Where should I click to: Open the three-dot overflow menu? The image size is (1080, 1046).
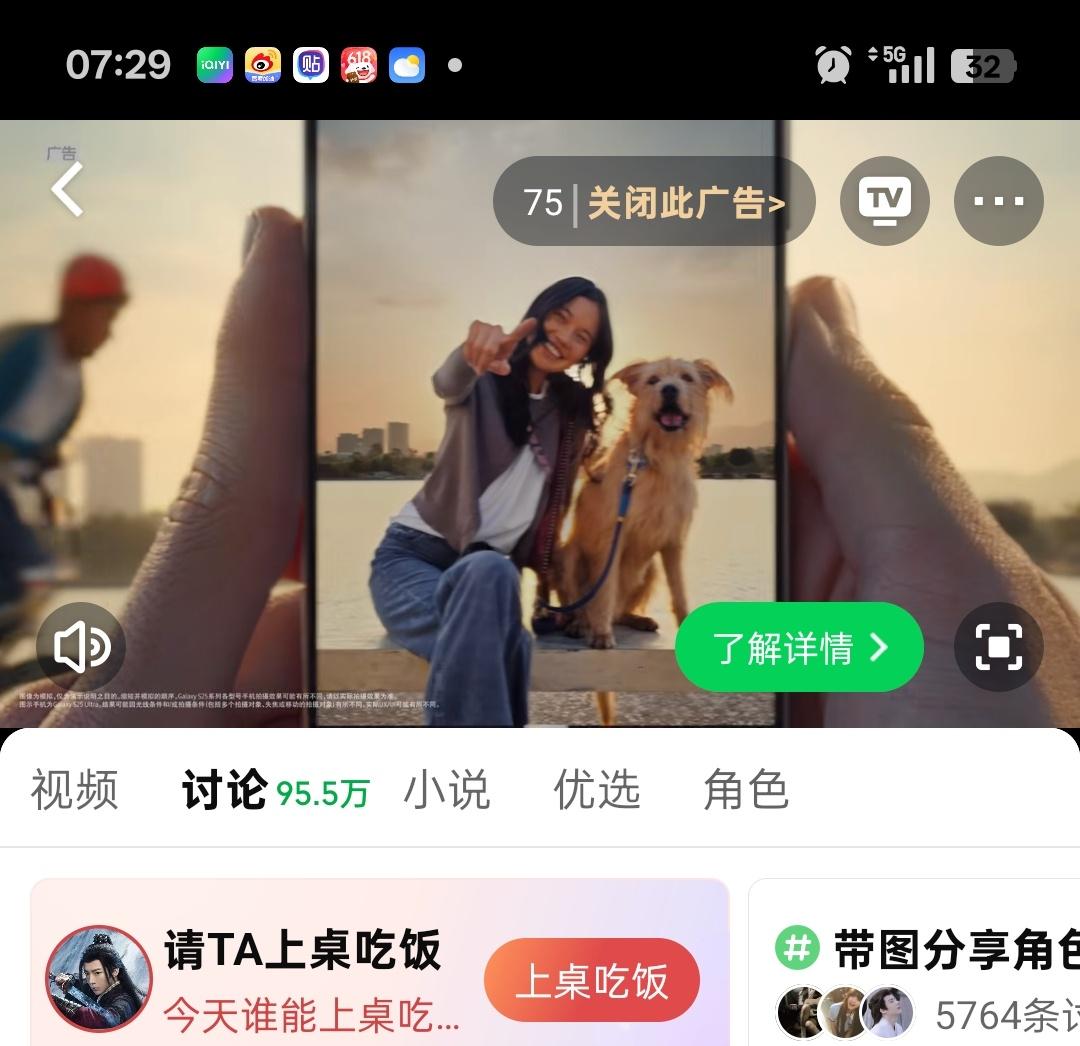998,201
